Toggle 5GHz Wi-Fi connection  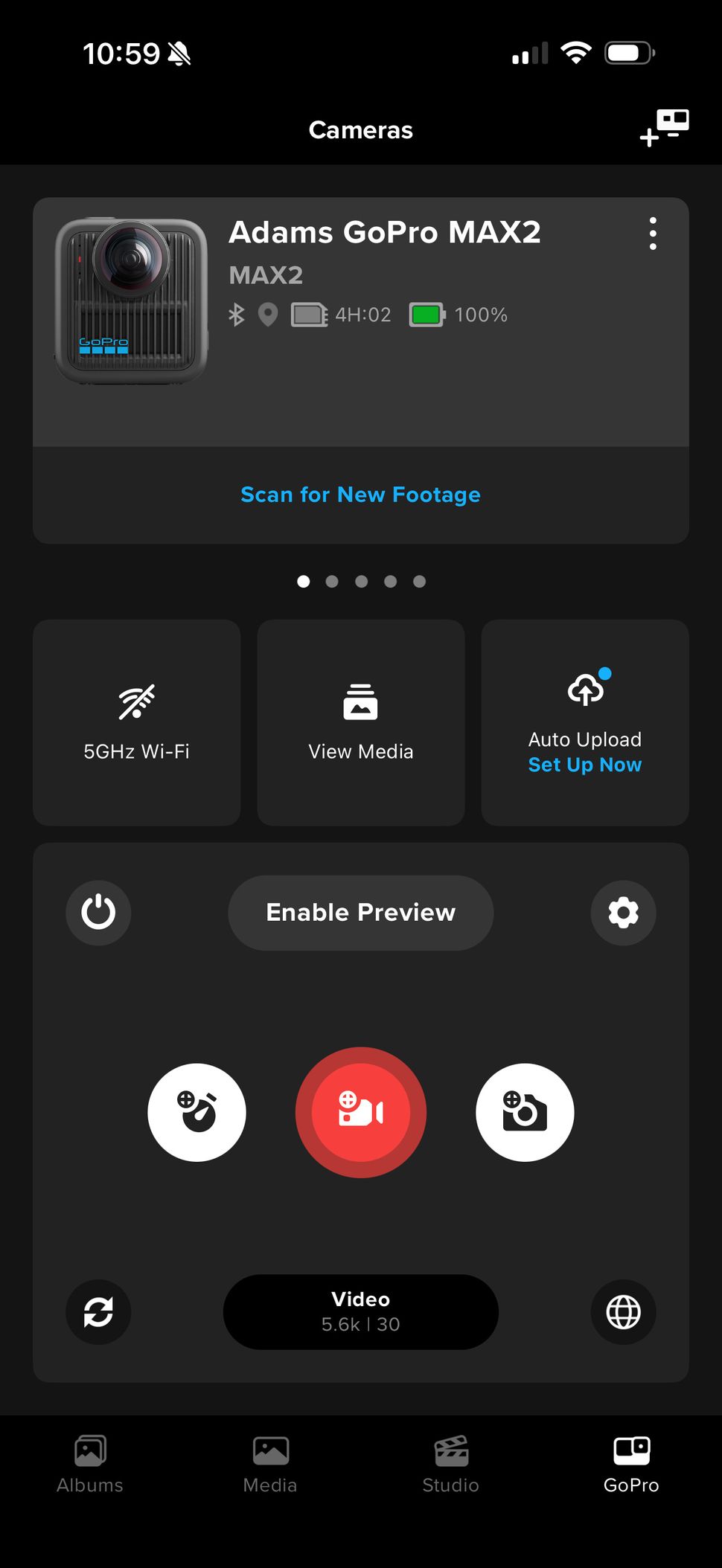[x=137, y=722]
